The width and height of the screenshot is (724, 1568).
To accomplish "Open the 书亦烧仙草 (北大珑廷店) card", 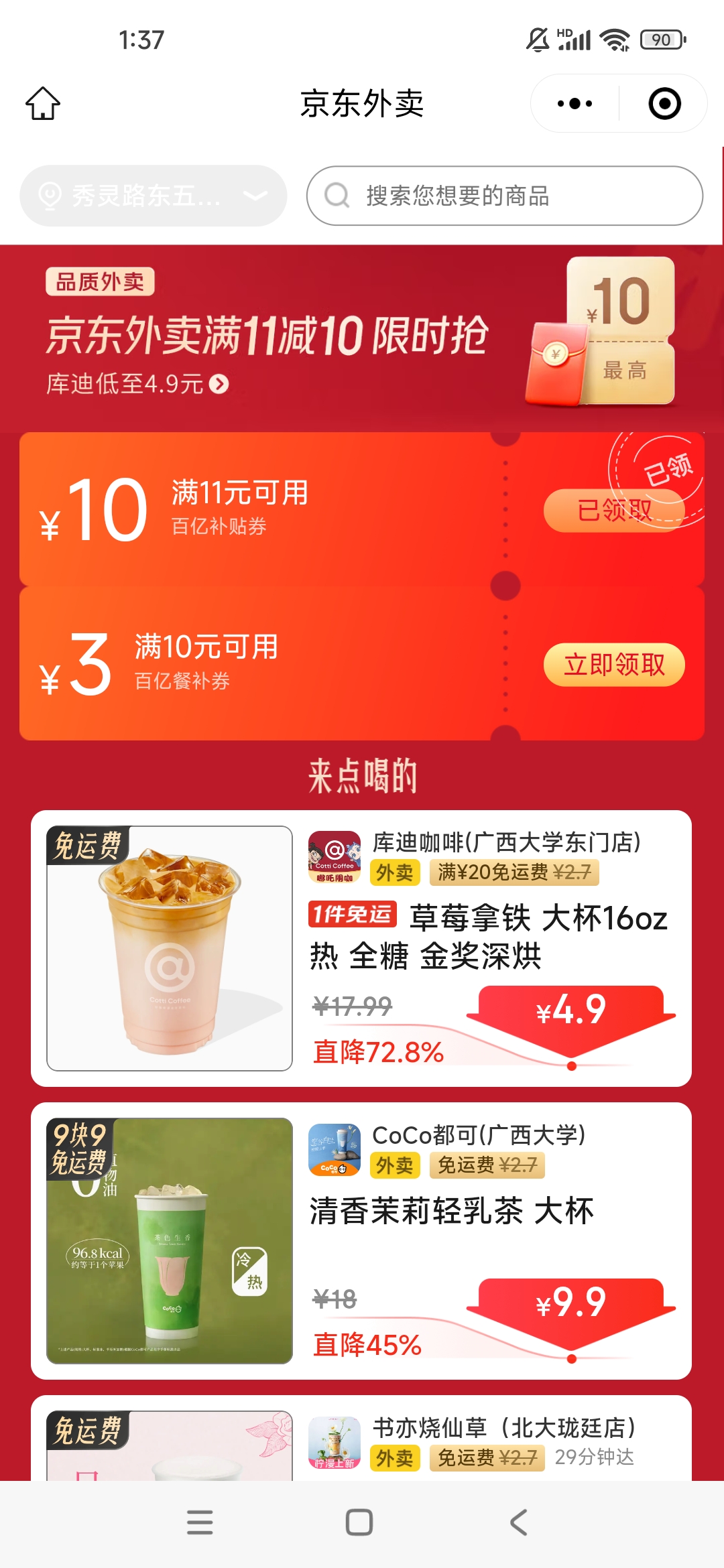I will click(x=361, y=1438).
